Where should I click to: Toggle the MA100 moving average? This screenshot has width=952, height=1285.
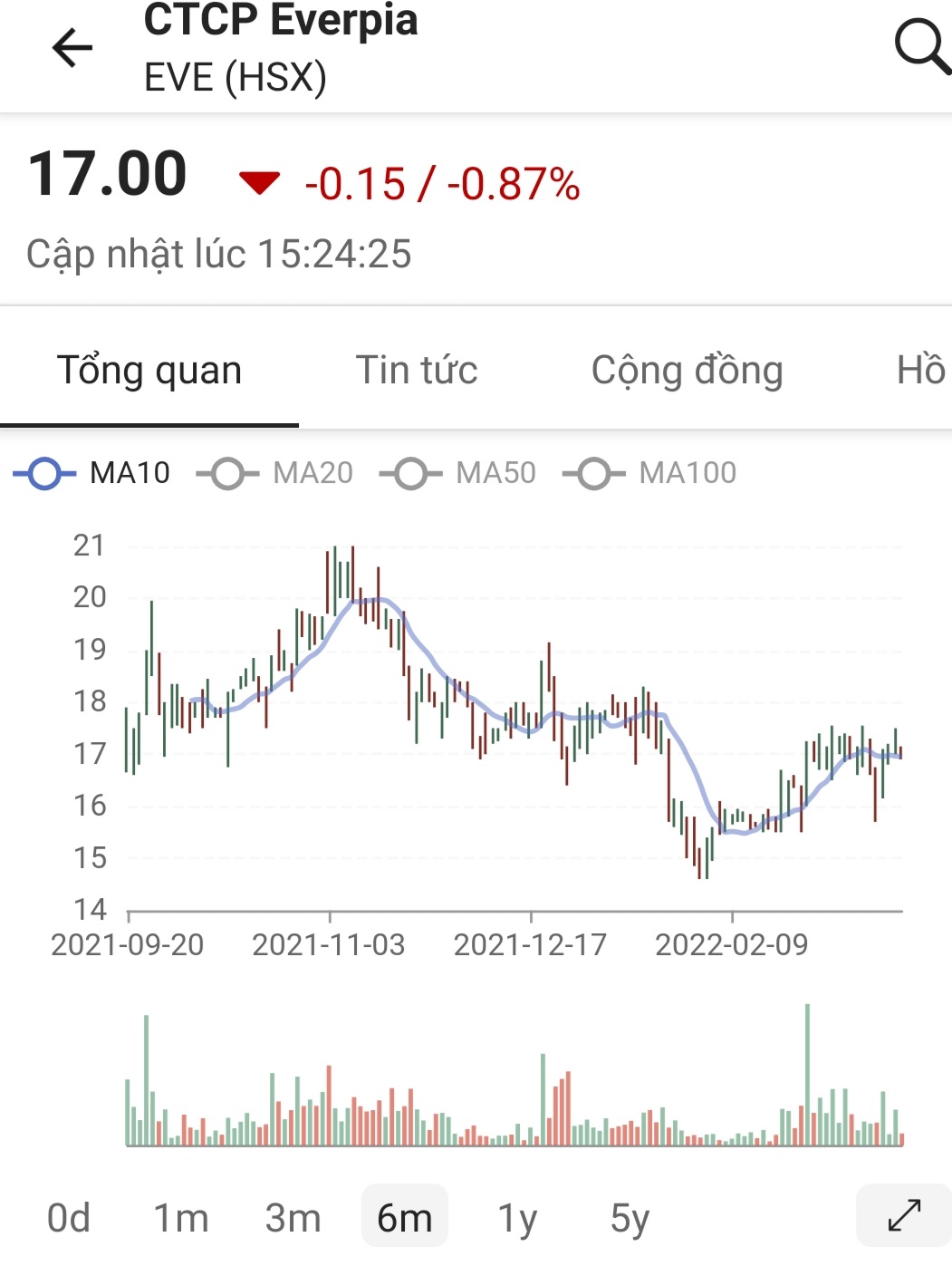click(x=649, y=473)
